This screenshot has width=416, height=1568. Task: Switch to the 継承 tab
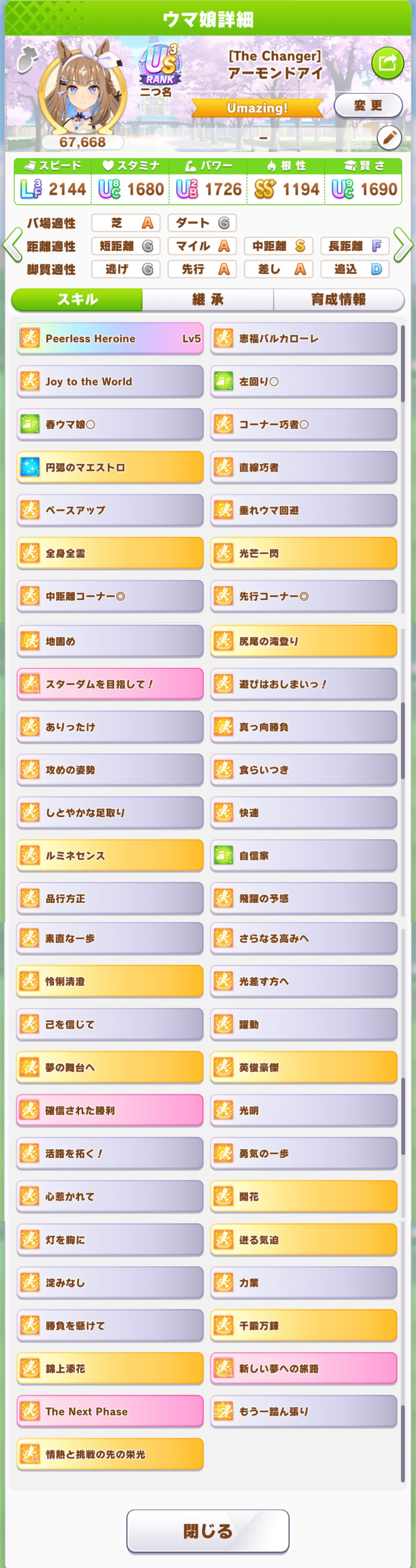(208, 300)
